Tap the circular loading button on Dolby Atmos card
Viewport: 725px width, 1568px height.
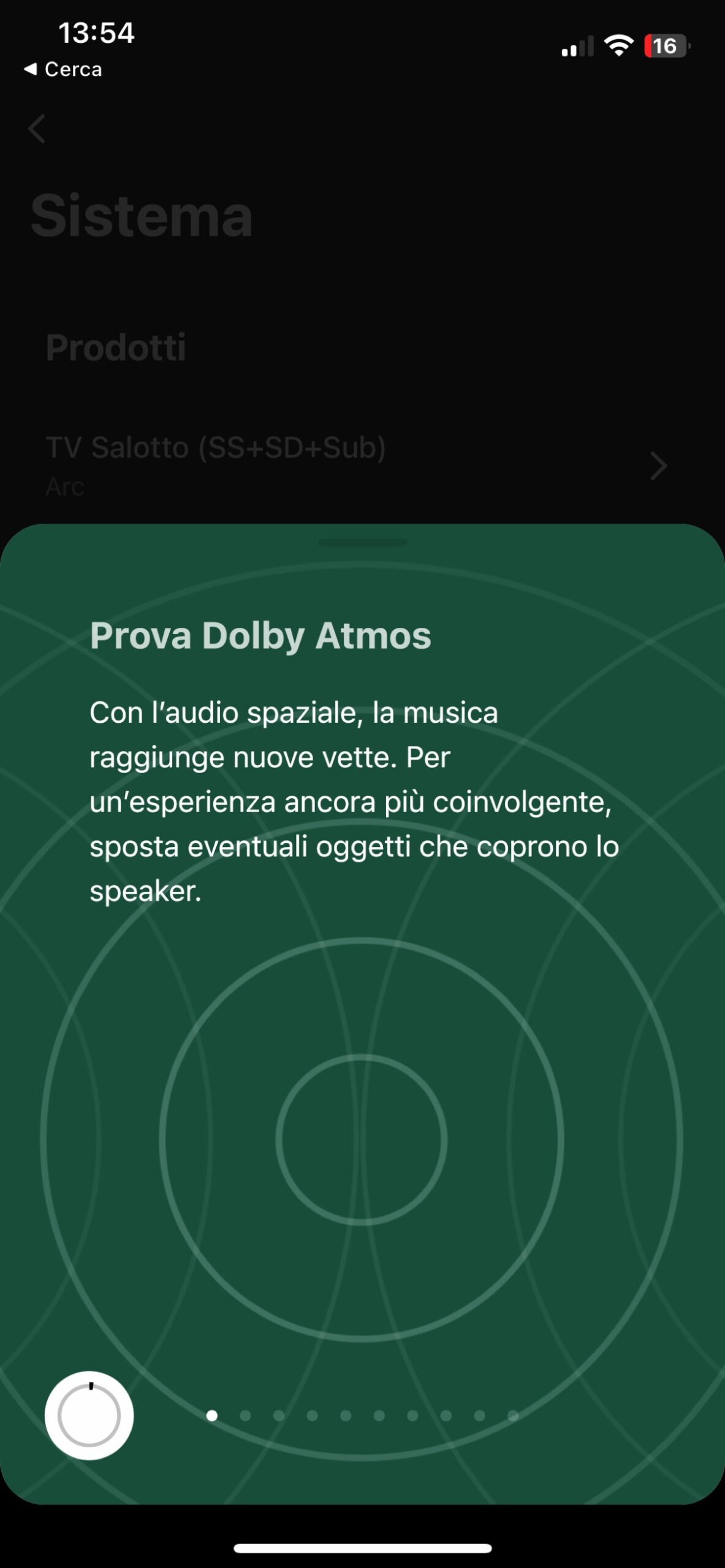(89, 1415)
